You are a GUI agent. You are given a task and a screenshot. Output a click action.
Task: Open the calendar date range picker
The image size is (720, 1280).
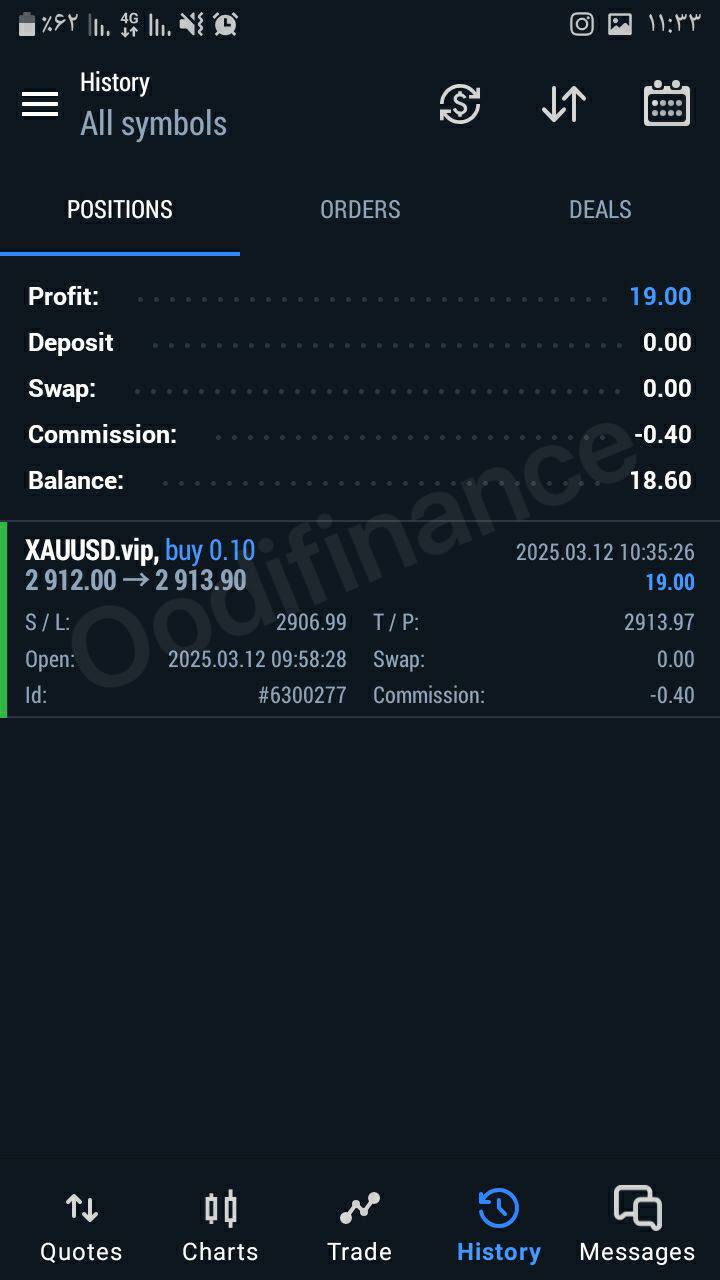point(667,104)
